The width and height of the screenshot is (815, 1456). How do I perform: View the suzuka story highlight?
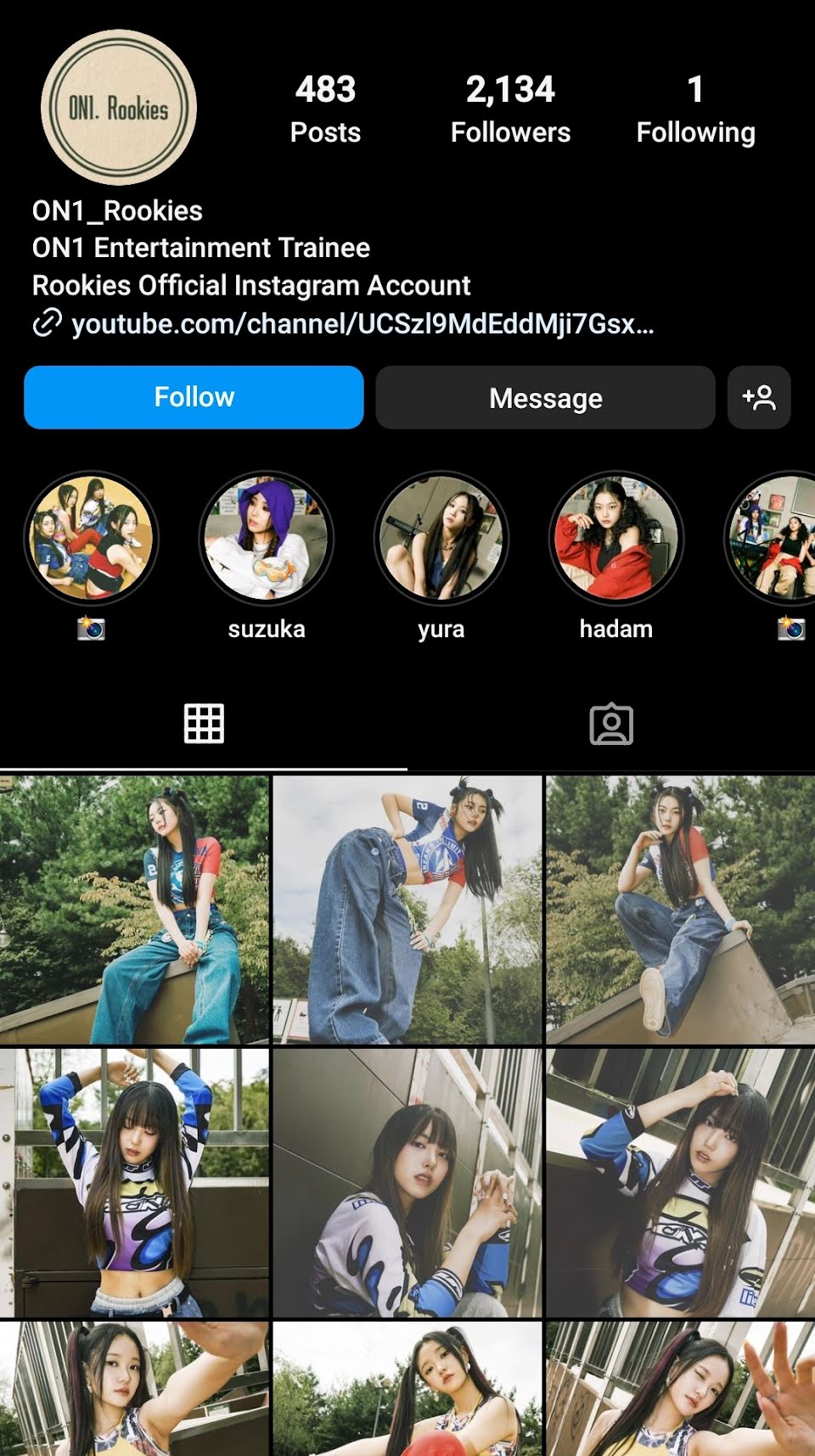(266, 539)
